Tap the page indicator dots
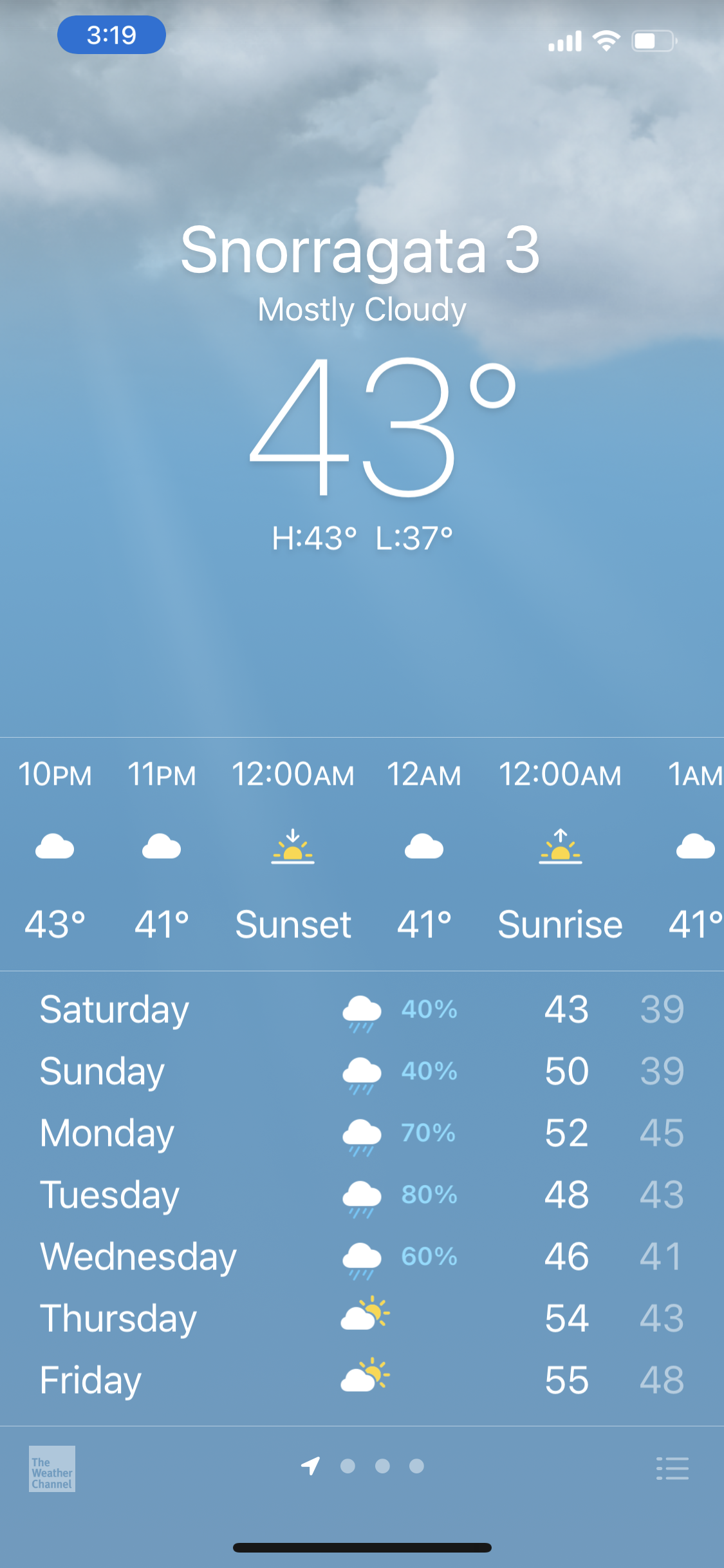This screenshot has height=1568, width=724. pyautogui.click(x=363, y=1466)
